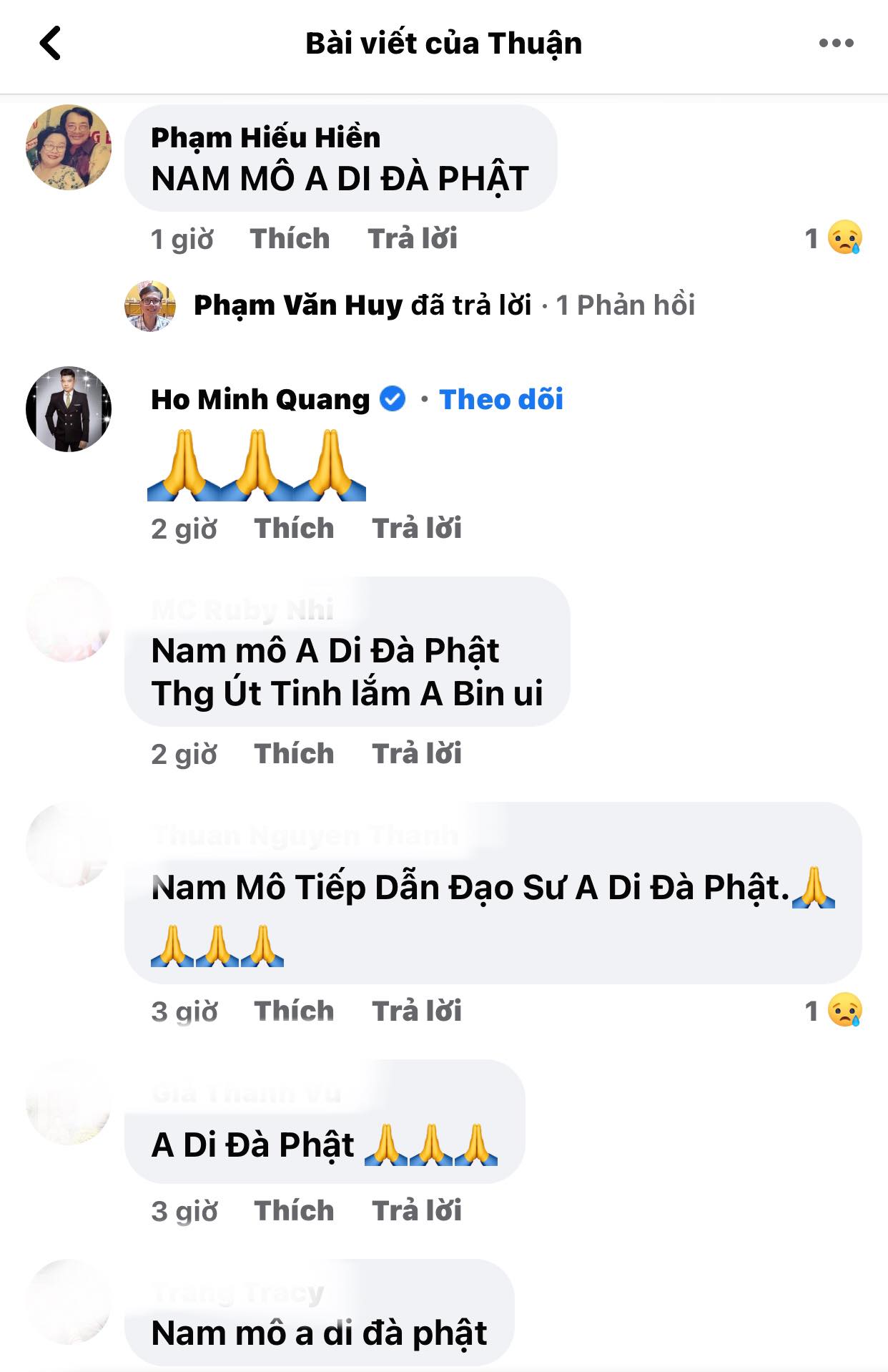Screen dimensions: 888x1372
Task: Follow Ho Minh Quang via Theo dõi
Action: pos(500,400)
